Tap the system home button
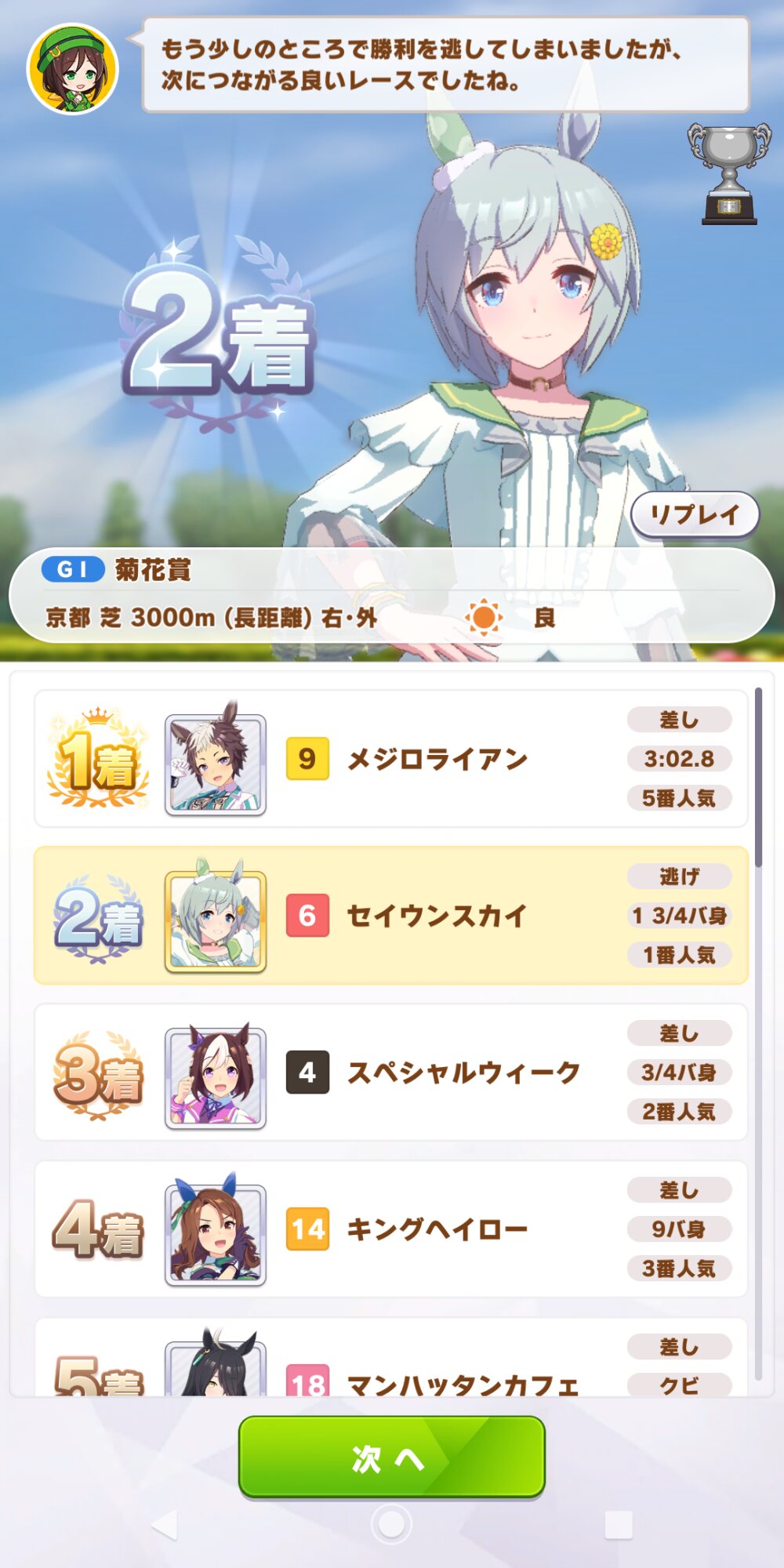 coord(391,1525)
